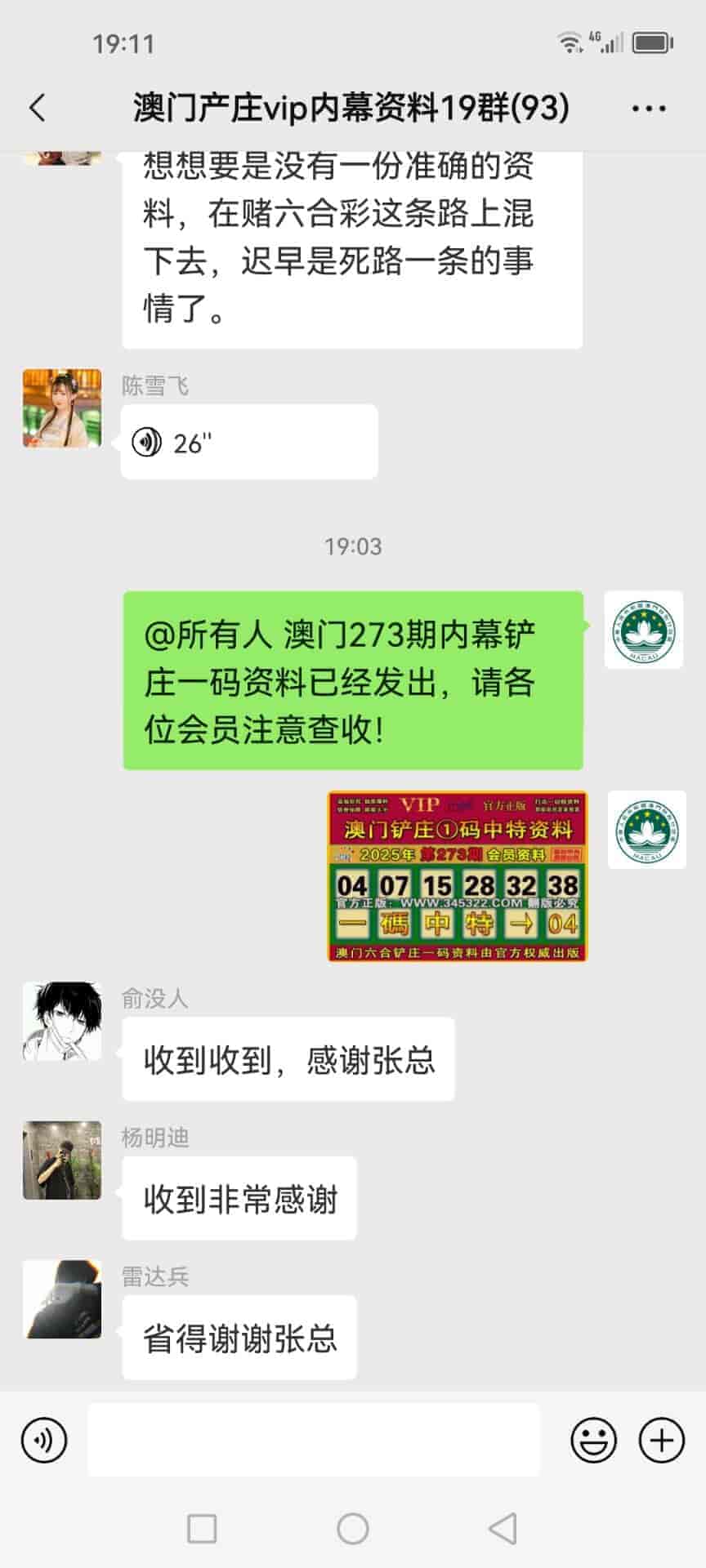Go back from the group chat
The image size is (706, 1568).
tap(38, 108)
